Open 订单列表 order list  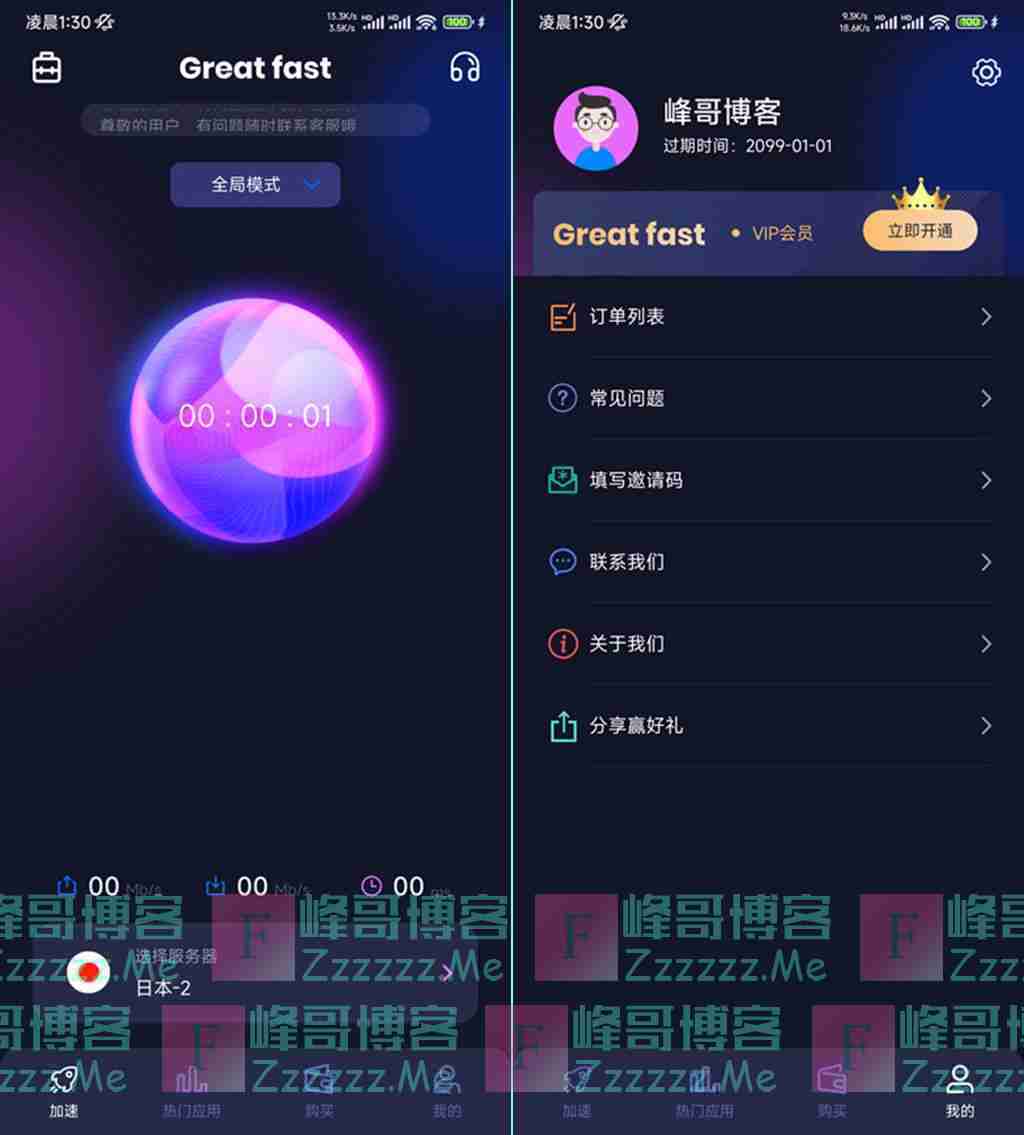[x=768, y=317]
